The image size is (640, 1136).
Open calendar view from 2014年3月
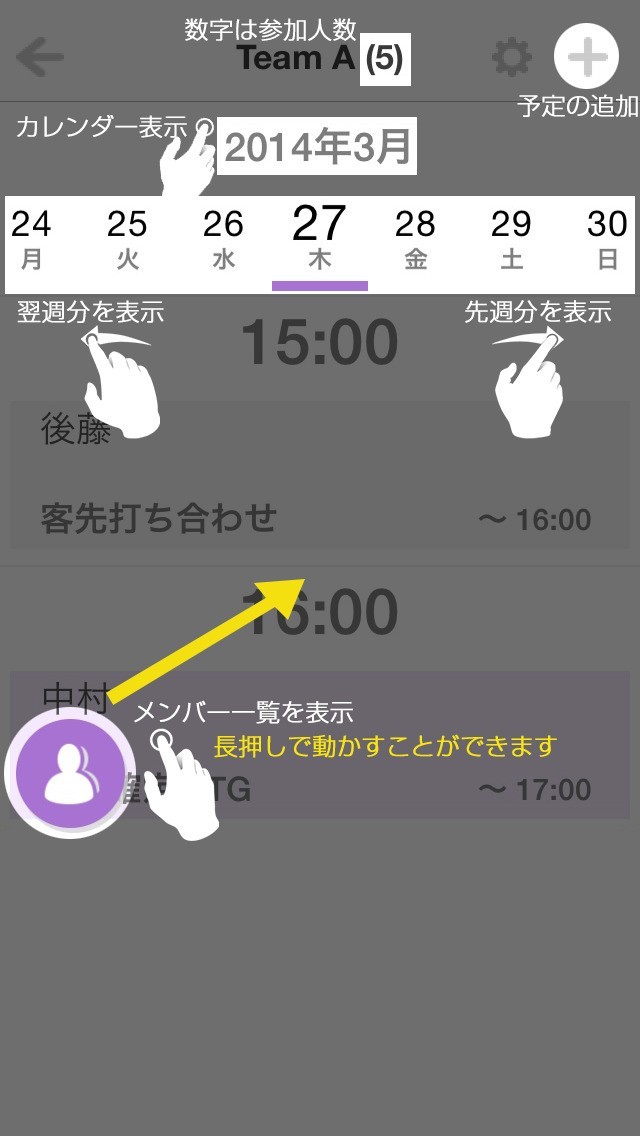pos(318,148)
